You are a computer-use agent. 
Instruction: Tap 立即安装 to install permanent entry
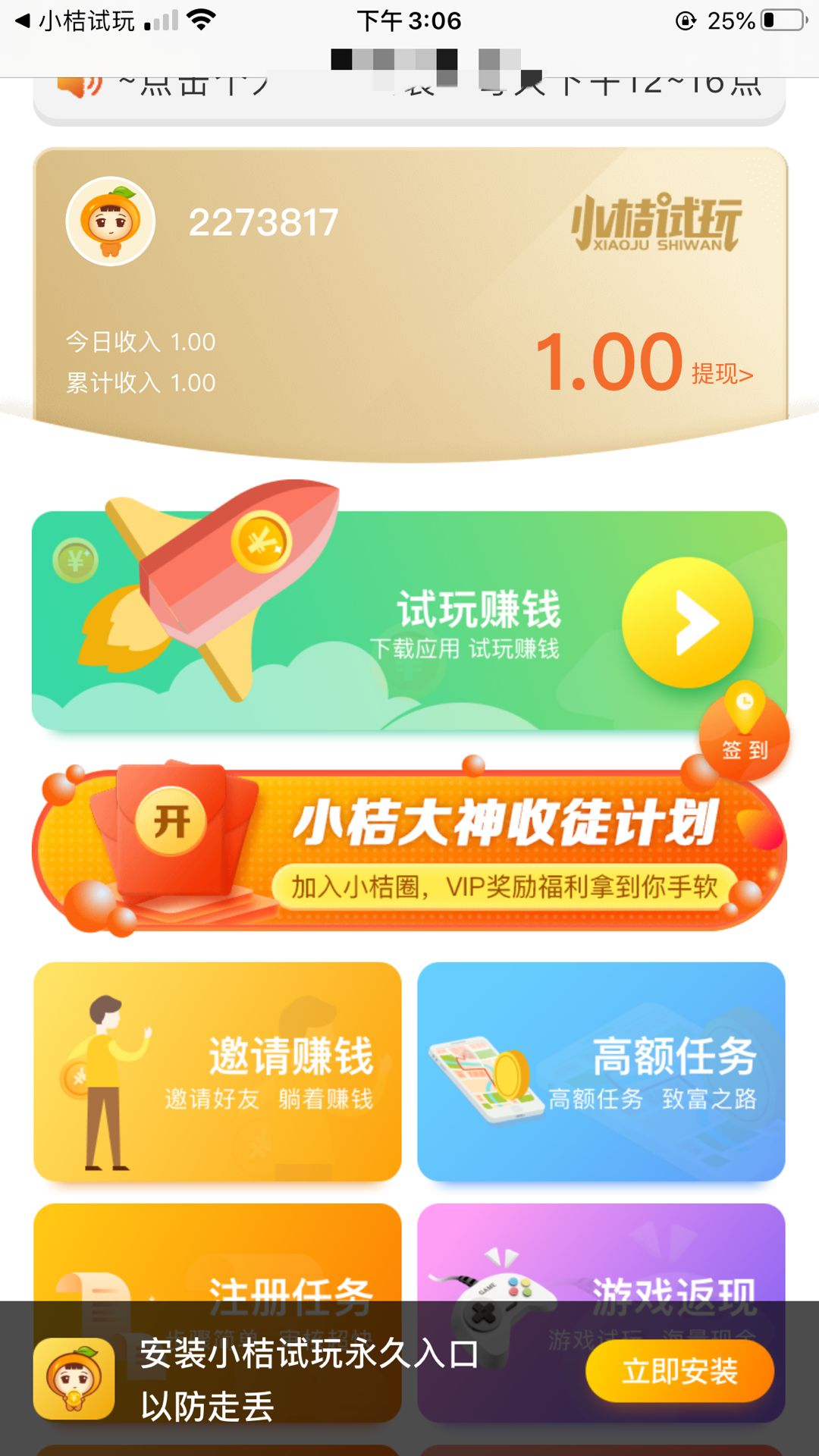click(x=679, y=1371)
